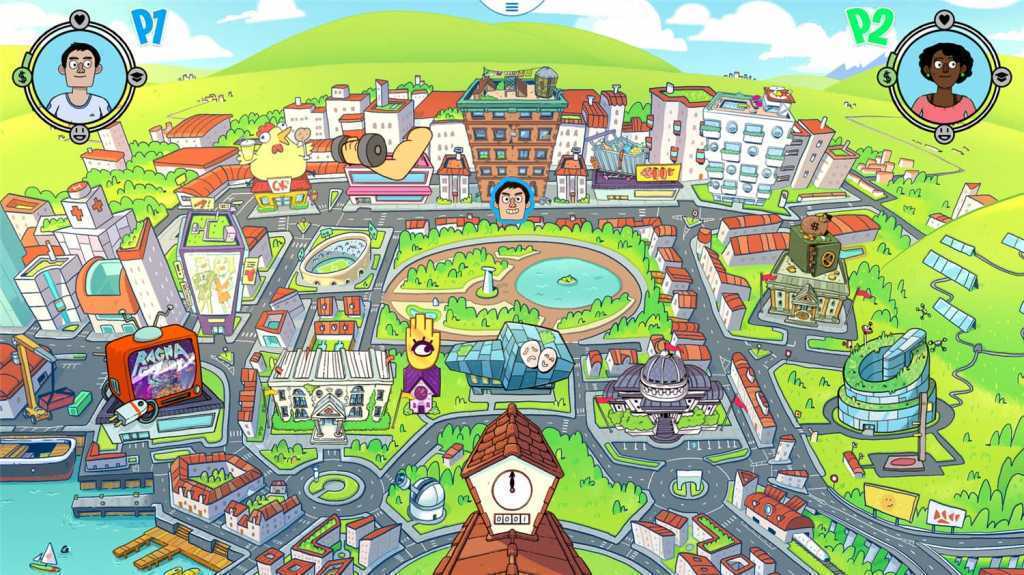Open the hamburger menu at top
The image size is (1024, 575).
click(x=512, y=7)
